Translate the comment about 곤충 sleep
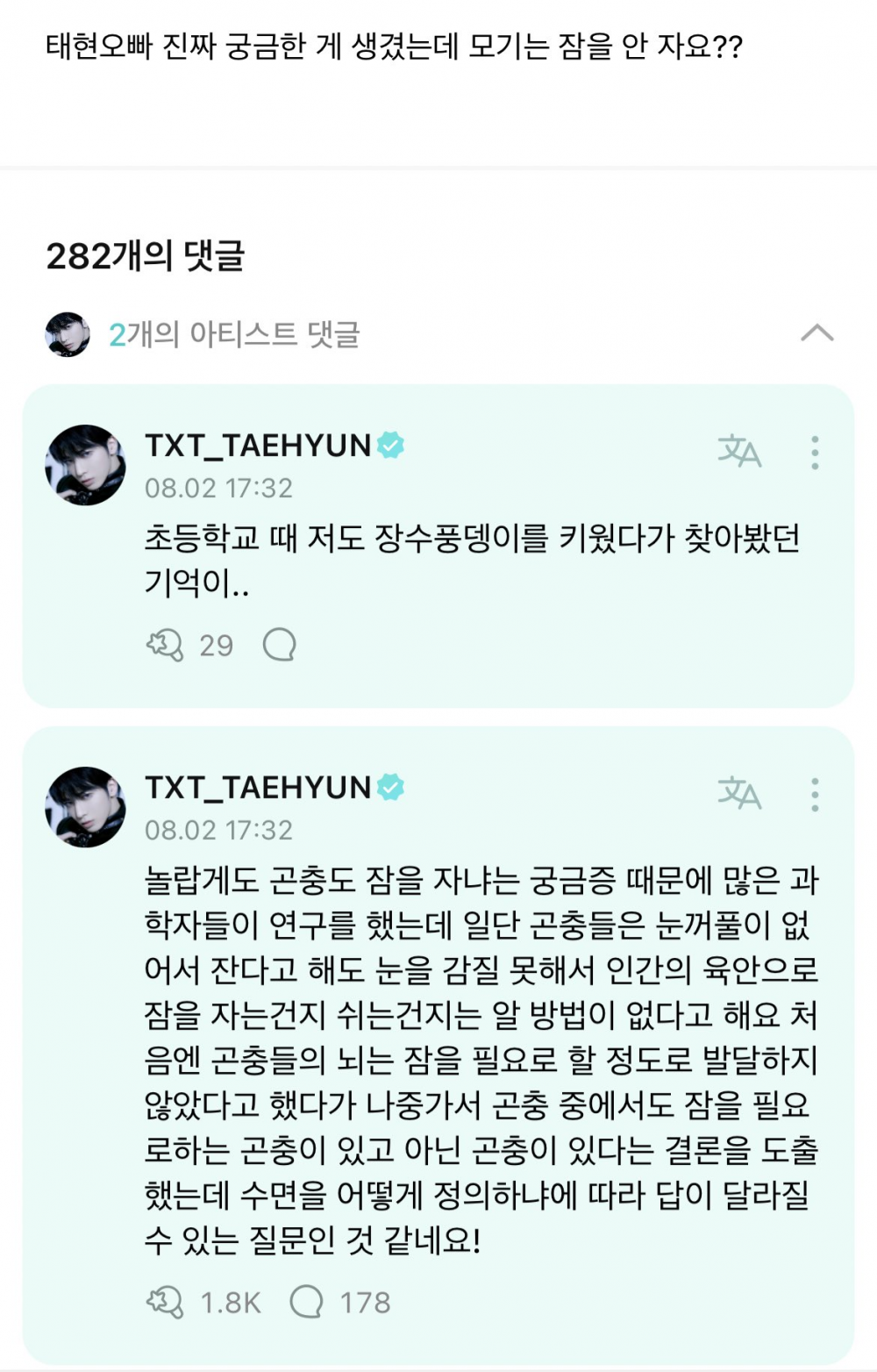The width and height of the screenshot is (877, 1372). (738, 793)
